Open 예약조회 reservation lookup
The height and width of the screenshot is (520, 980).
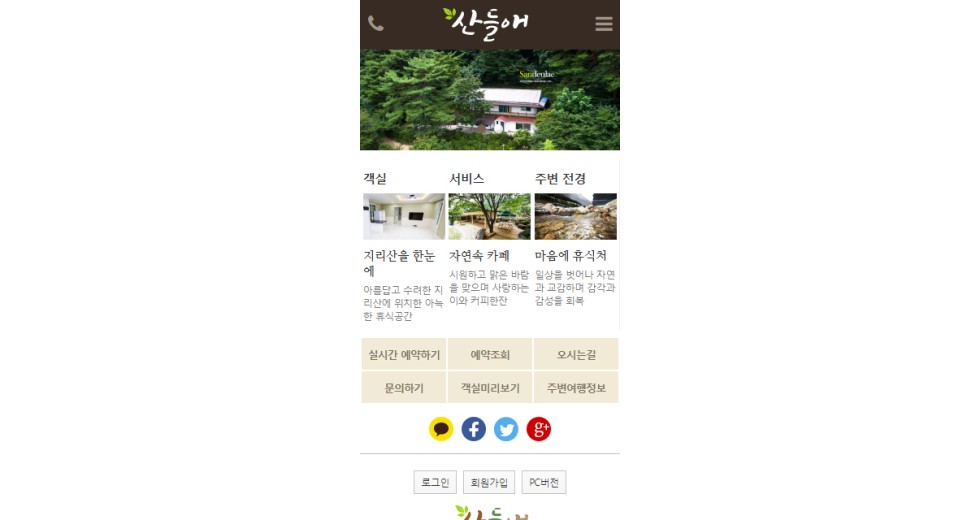[490, 354]
